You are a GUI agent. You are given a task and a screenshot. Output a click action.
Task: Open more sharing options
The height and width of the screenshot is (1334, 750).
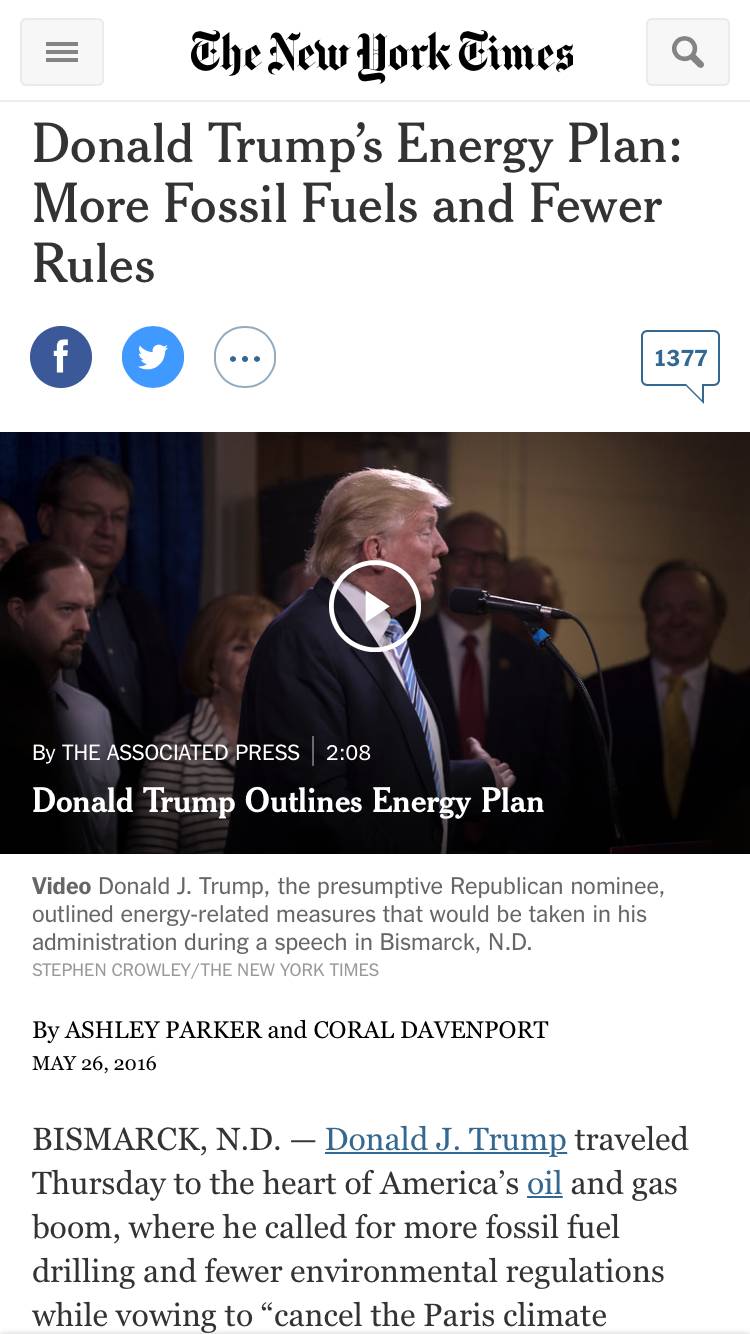[x=245, y=357]
